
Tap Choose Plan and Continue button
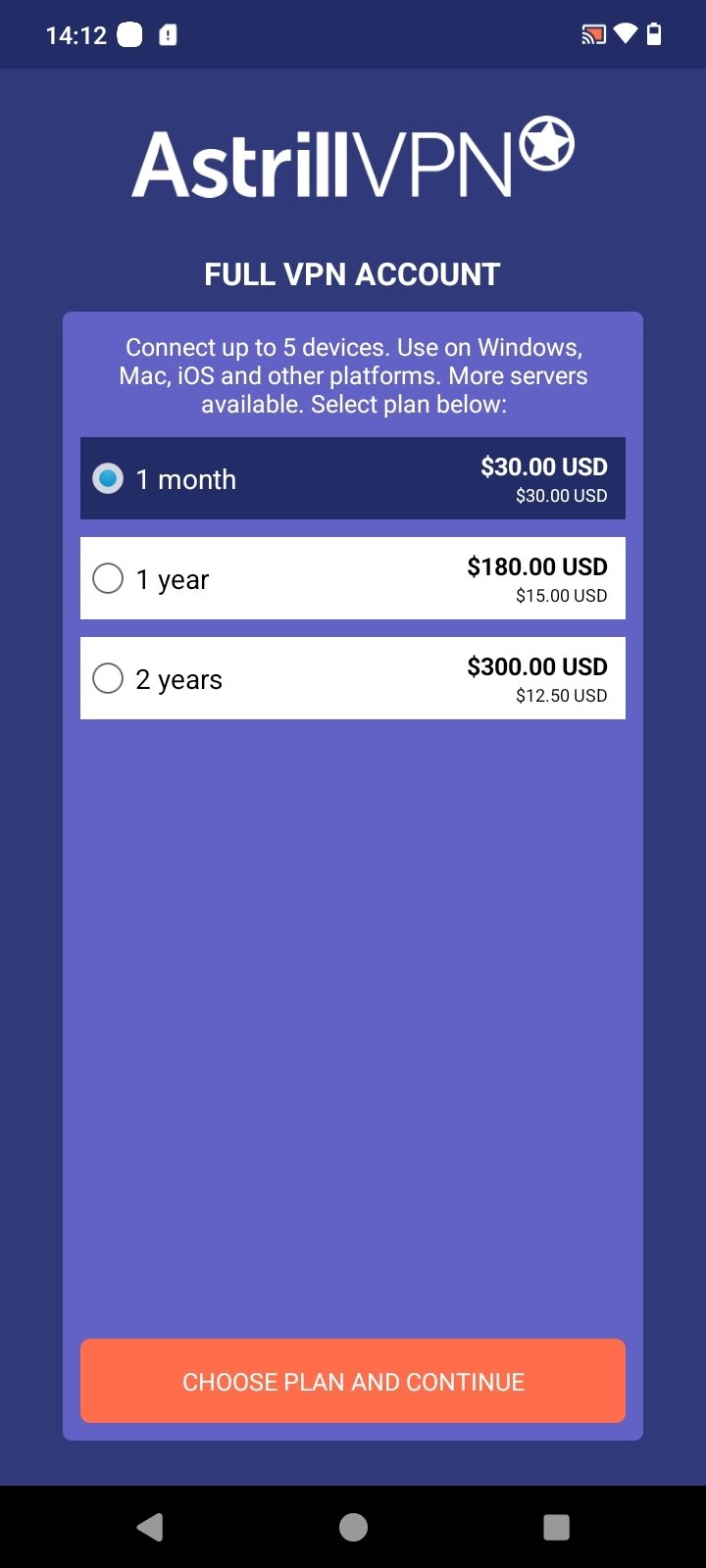pyautogui.click(x=352, y=1381)
